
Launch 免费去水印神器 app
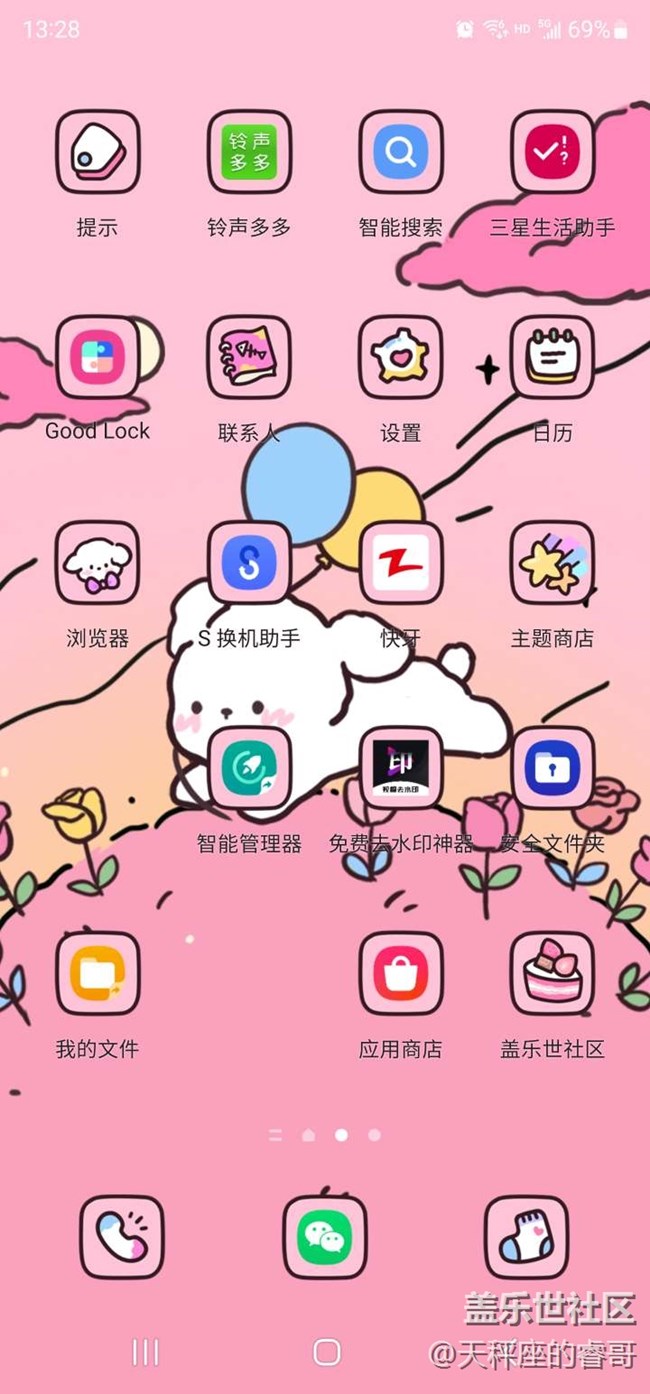pyautogui.click(x=401, y=768)
